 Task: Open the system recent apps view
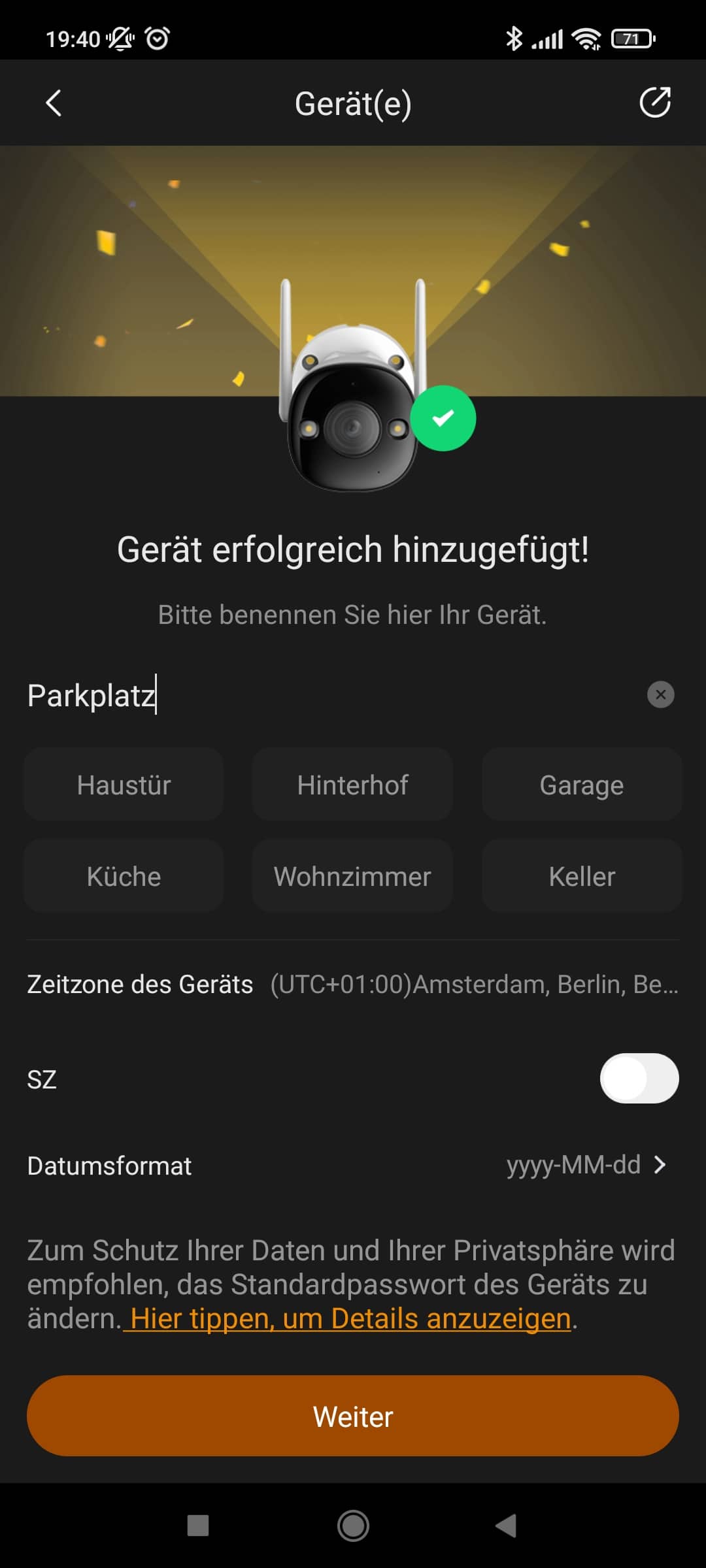coord(198,1526)
